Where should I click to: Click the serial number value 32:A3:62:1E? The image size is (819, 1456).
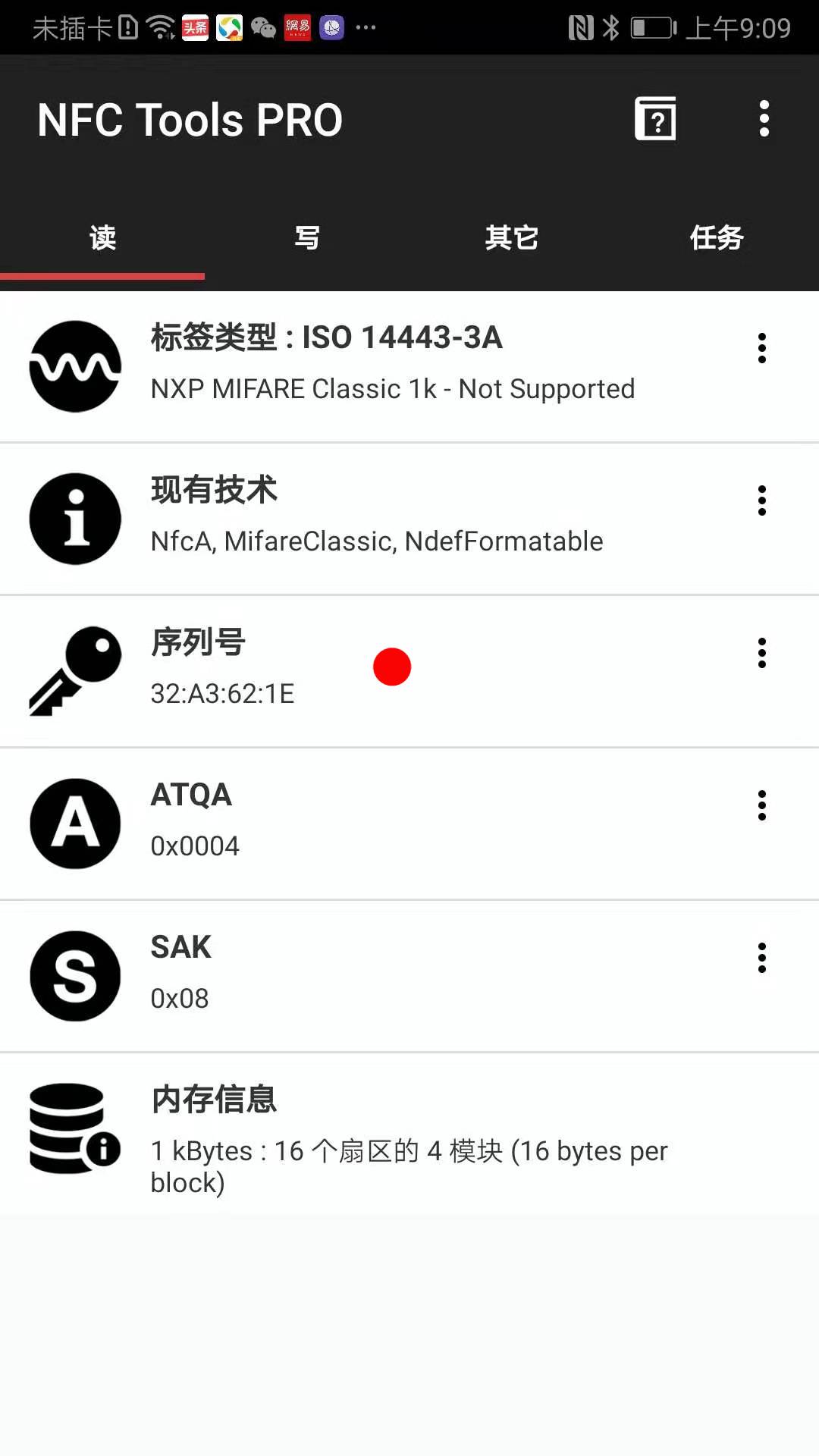click(221, 694)
